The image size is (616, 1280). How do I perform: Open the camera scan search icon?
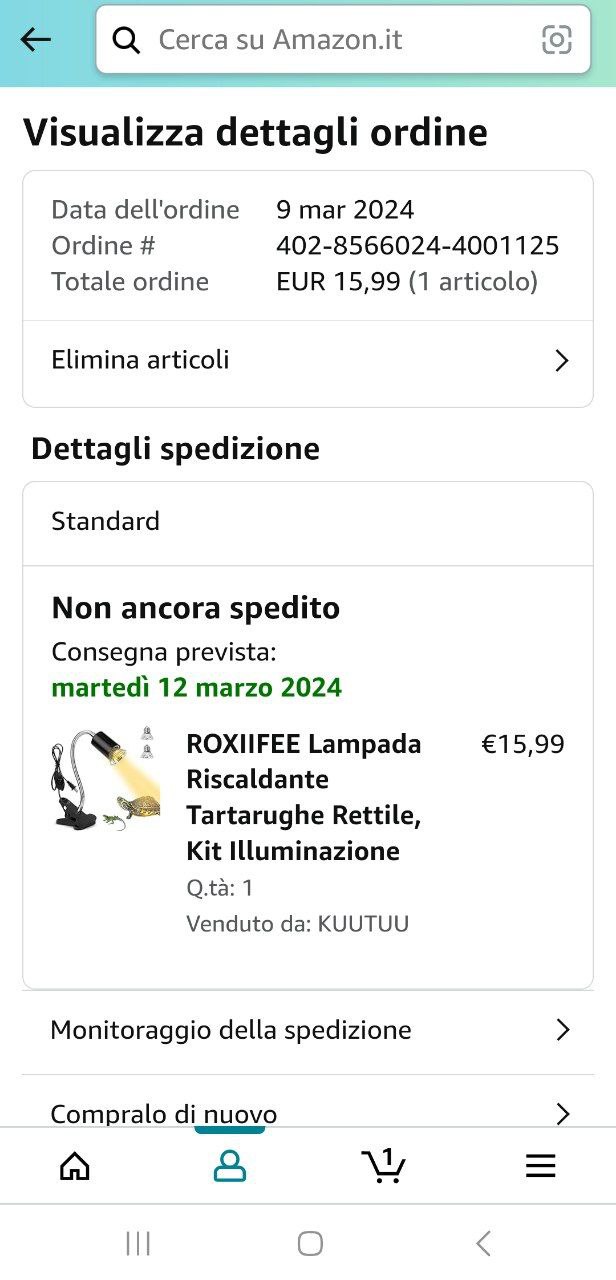pos(556,40)
